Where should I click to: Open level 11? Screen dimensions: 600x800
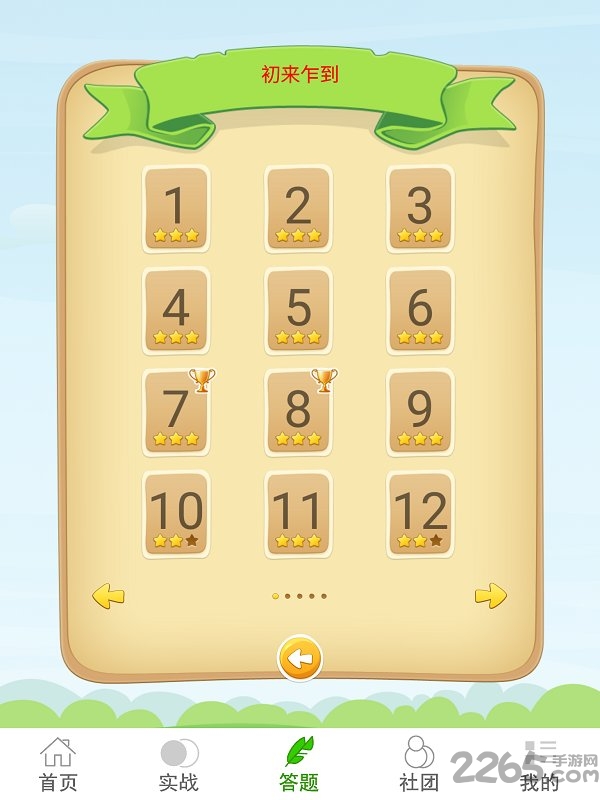tap(298, 514)
